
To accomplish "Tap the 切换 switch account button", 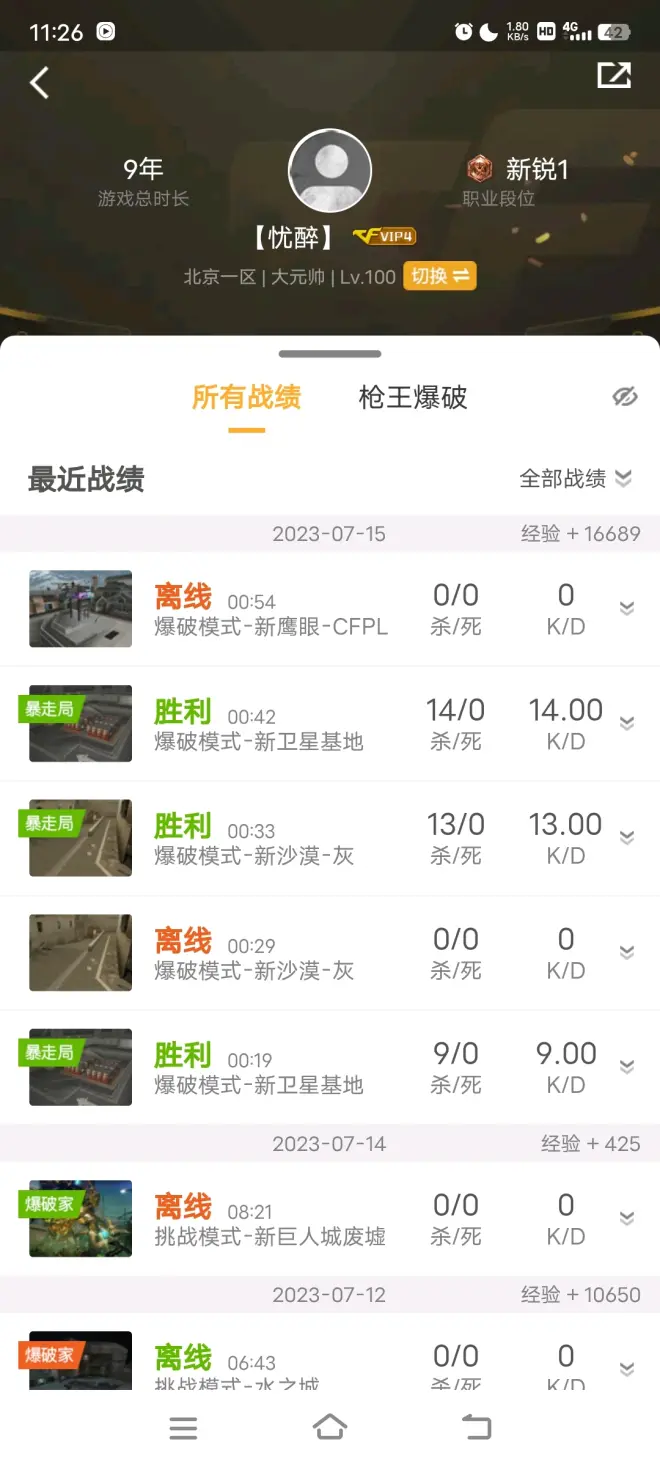I will click(x=439, y=276).
